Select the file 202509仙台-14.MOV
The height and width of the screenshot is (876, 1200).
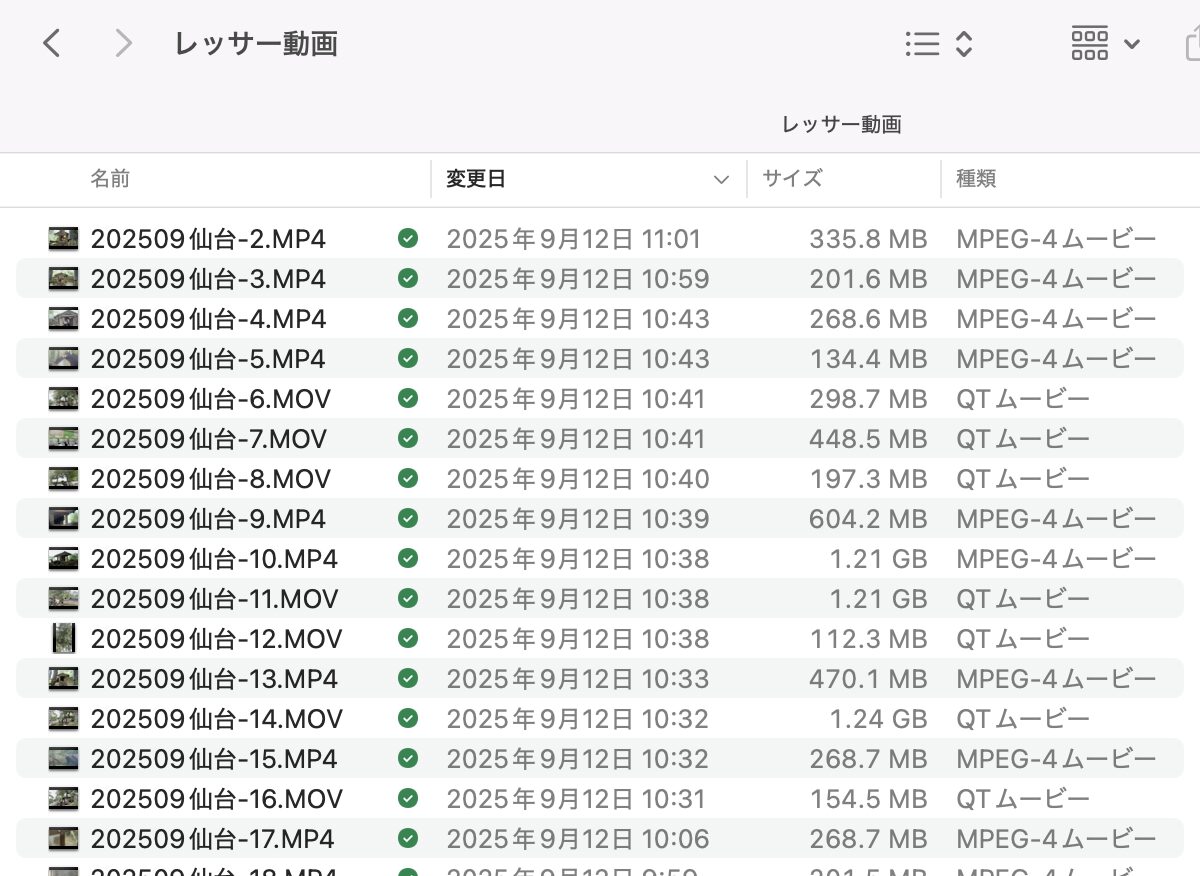coord(216,719)
